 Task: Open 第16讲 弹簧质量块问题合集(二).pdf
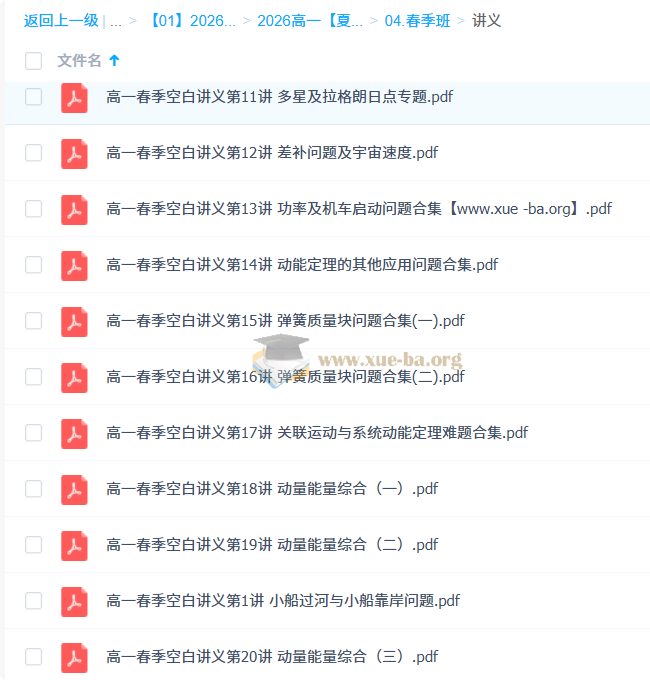[x=285, y=377]
